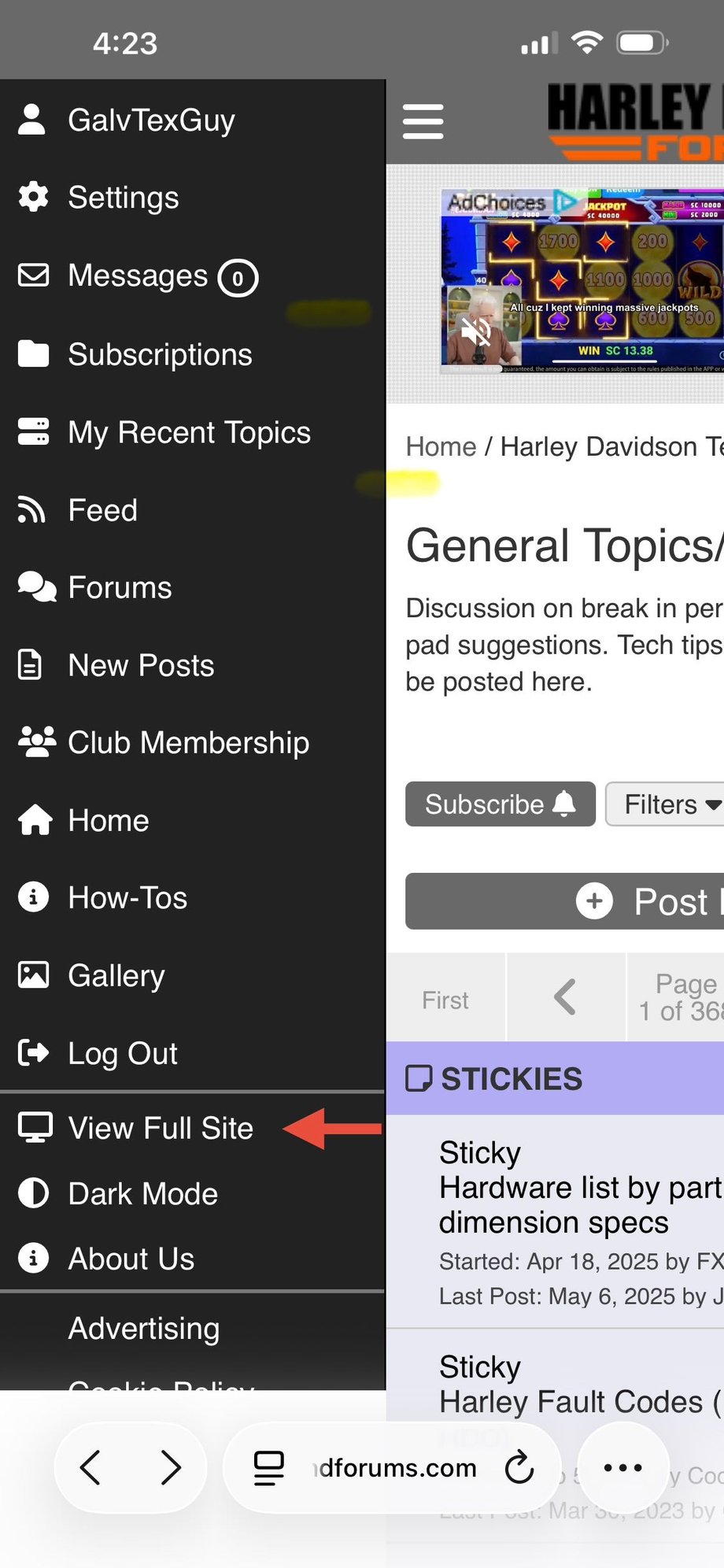The image size is (724, 1568).
Task: Toggle Dark Mode
Action: (142, 1194)
